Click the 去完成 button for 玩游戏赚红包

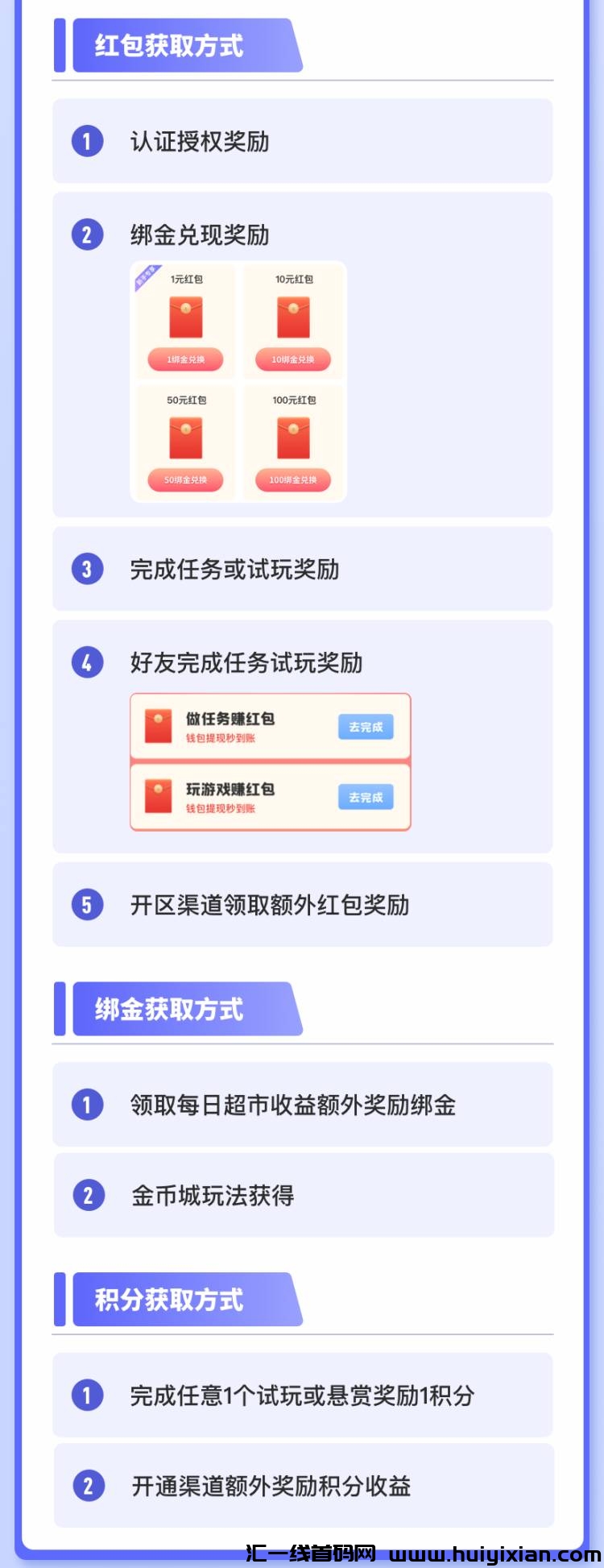pos(365,797)
